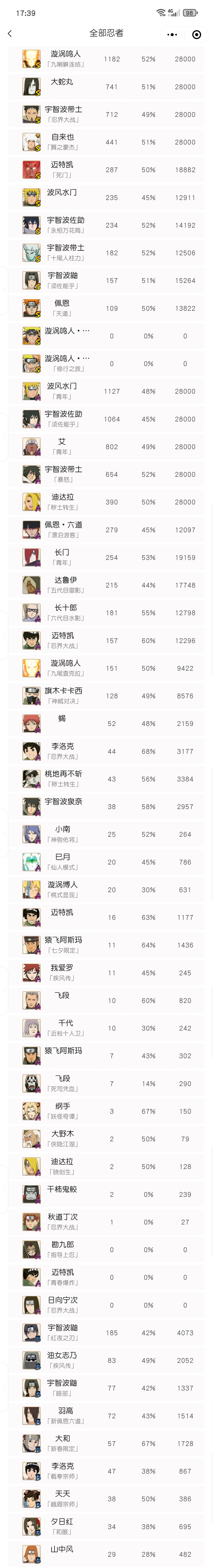Select 自来也「舞之豪杰」row
Image resolution: width=213 pixels, height=1568 pixels.
tap(106, 142)
